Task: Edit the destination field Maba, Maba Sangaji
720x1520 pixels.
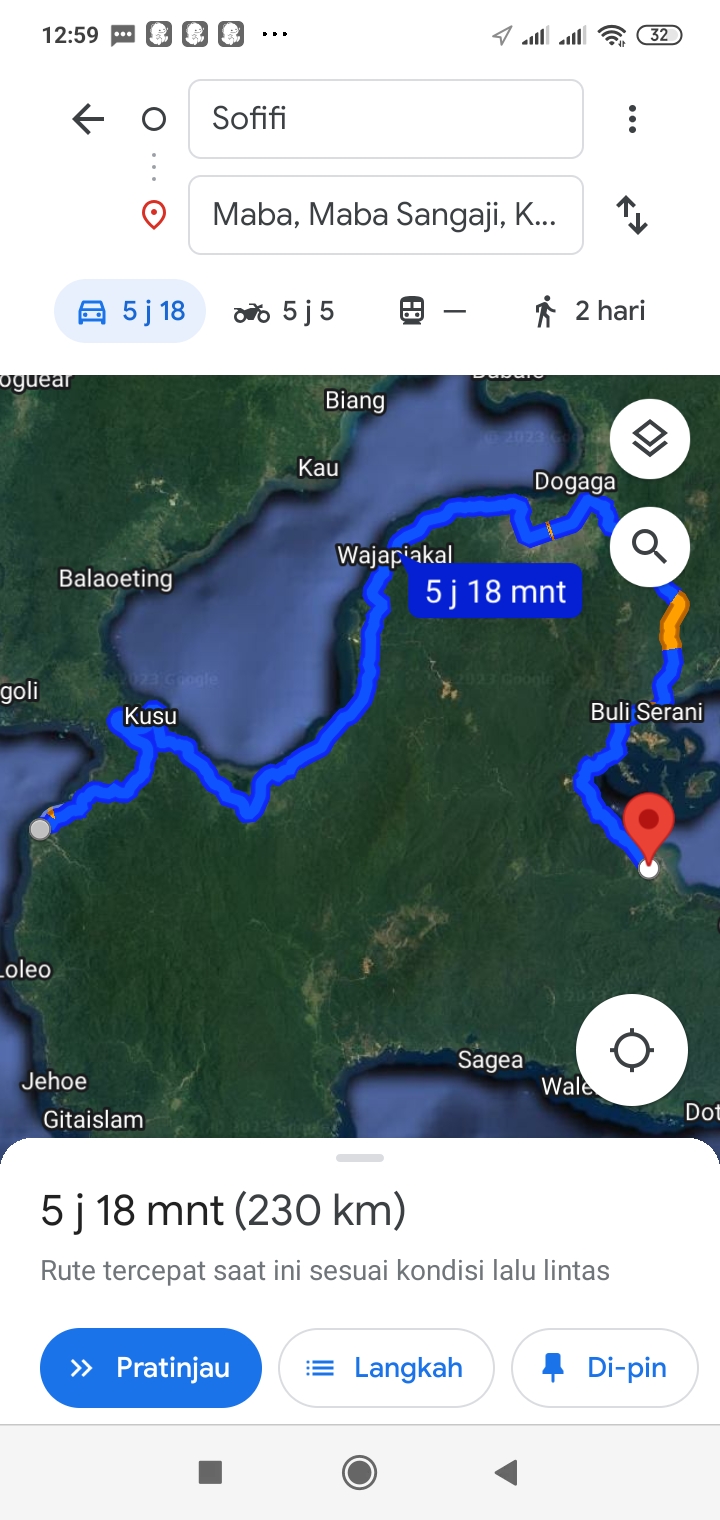Action: coord(385,215)
